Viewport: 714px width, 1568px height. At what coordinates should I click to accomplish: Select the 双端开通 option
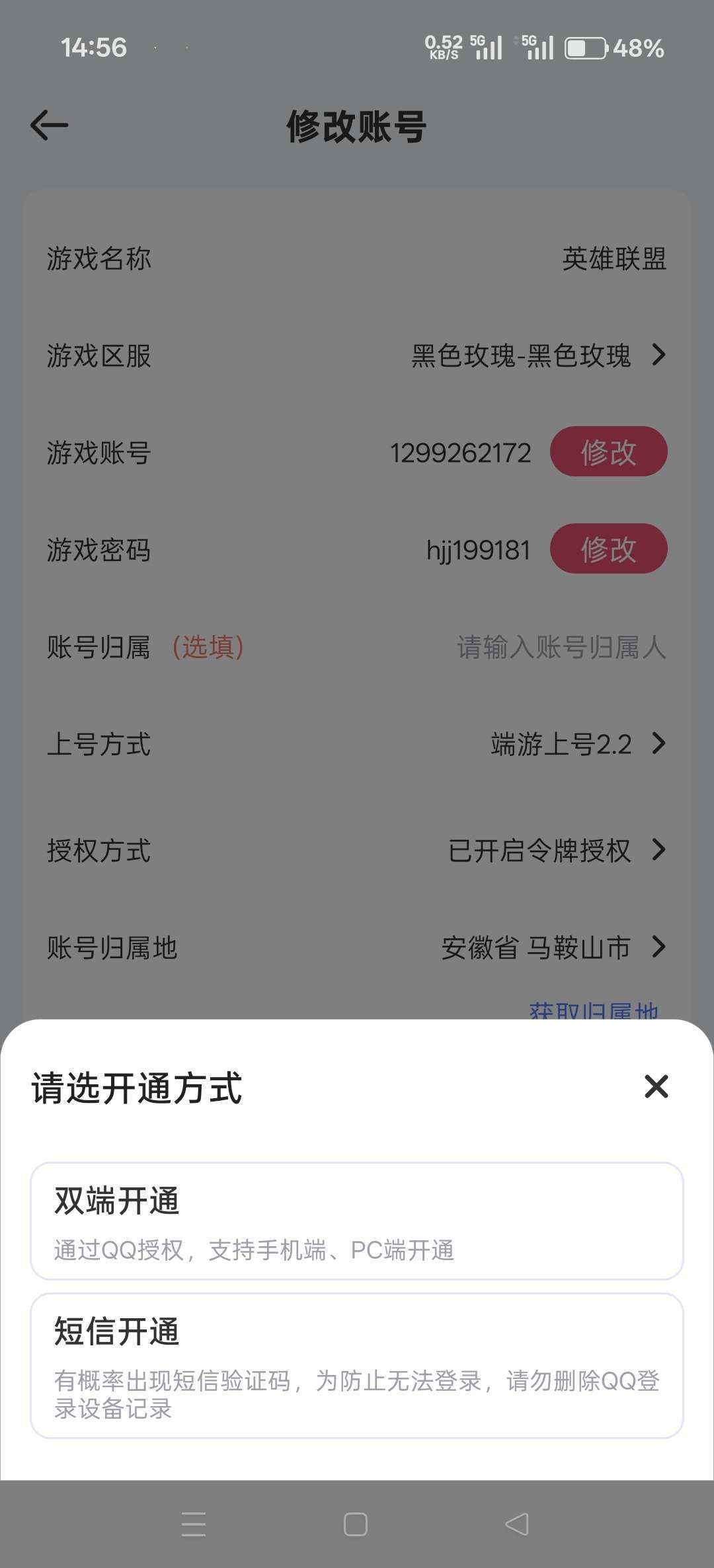(357, 1221)
